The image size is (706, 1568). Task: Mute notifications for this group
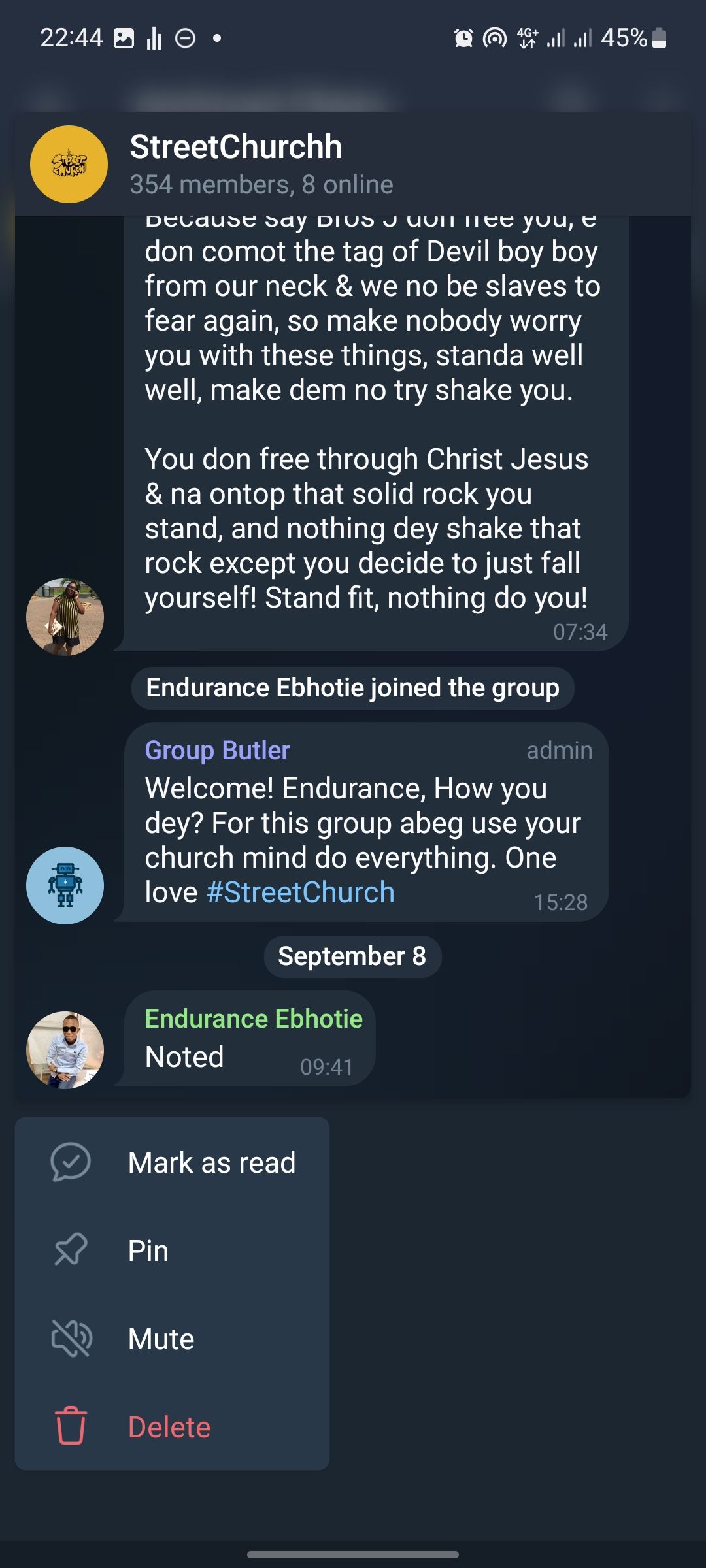[x=161, y=1338]
